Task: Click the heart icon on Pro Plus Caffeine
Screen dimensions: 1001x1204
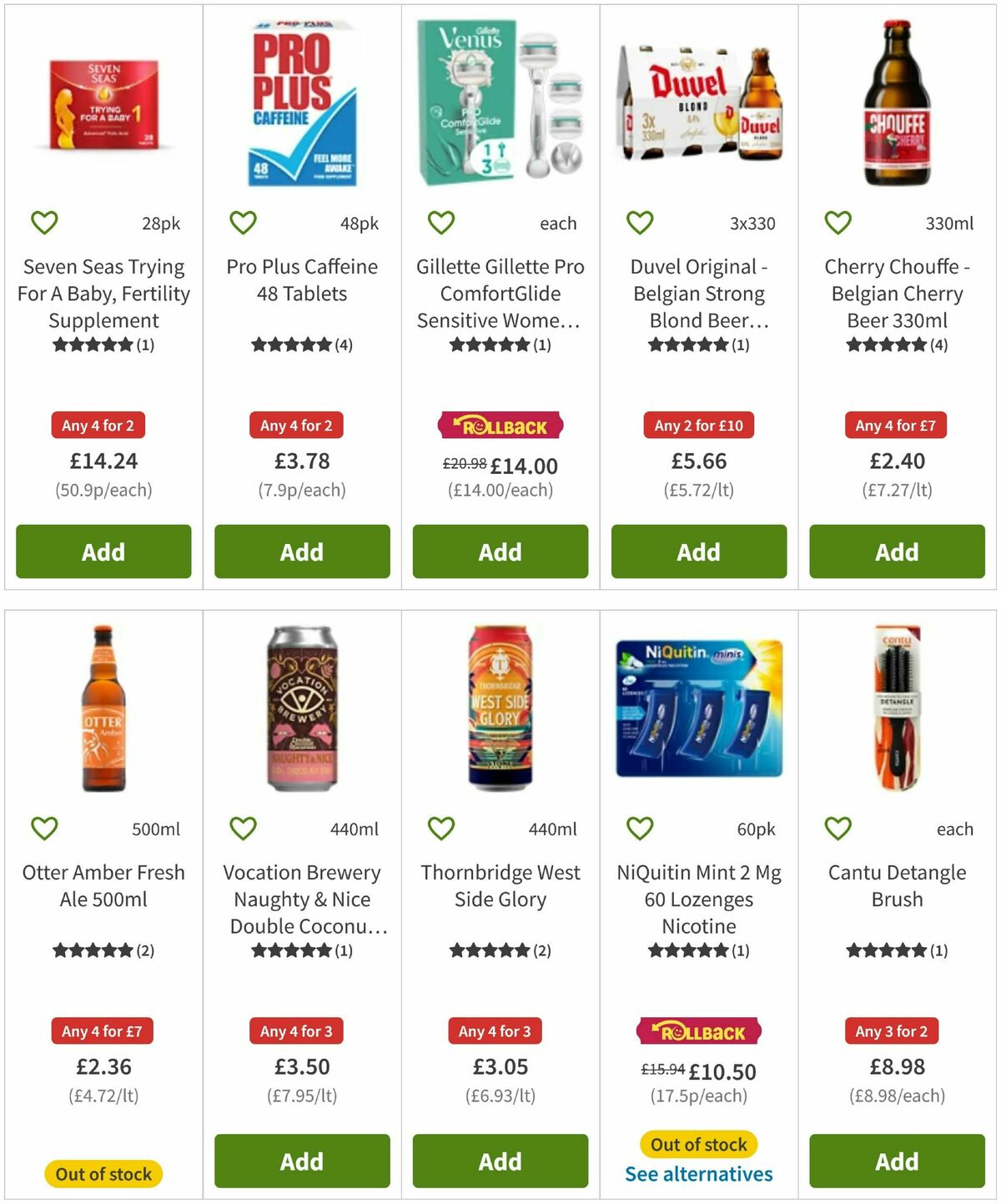Action: point(242,222)
